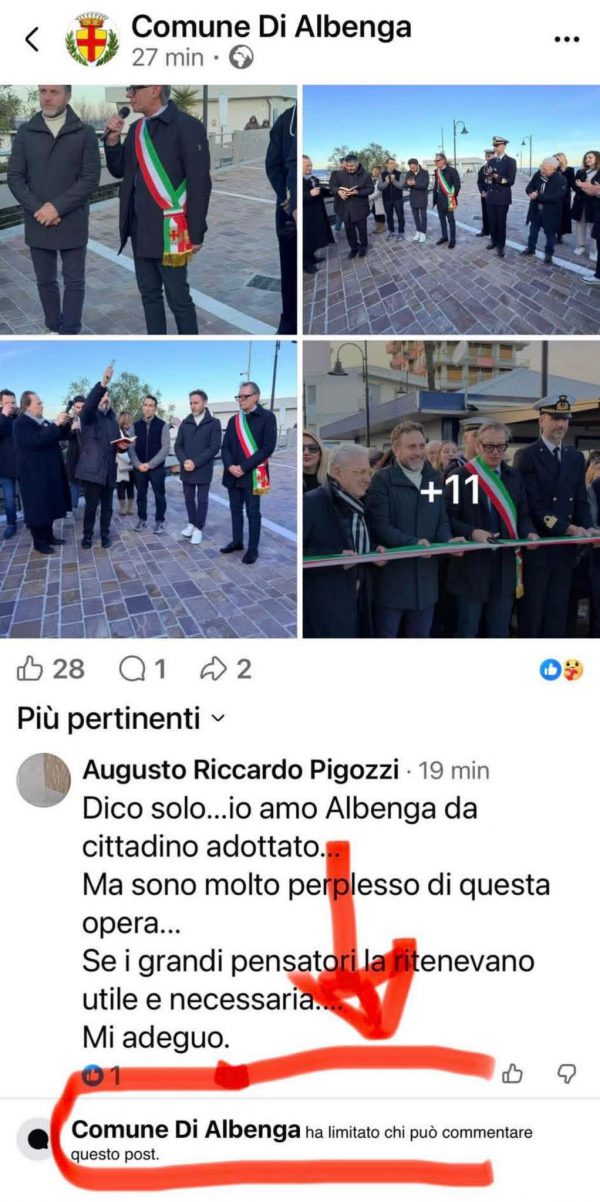Open Comune Di Albenga page from header

point(271,27)
